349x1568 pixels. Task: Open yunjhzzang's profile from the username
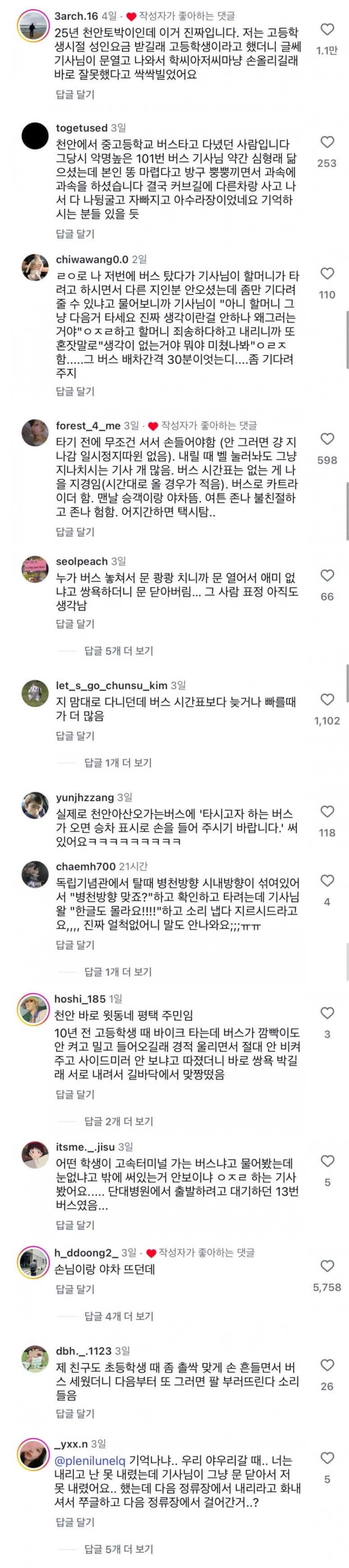click(84, 798)
